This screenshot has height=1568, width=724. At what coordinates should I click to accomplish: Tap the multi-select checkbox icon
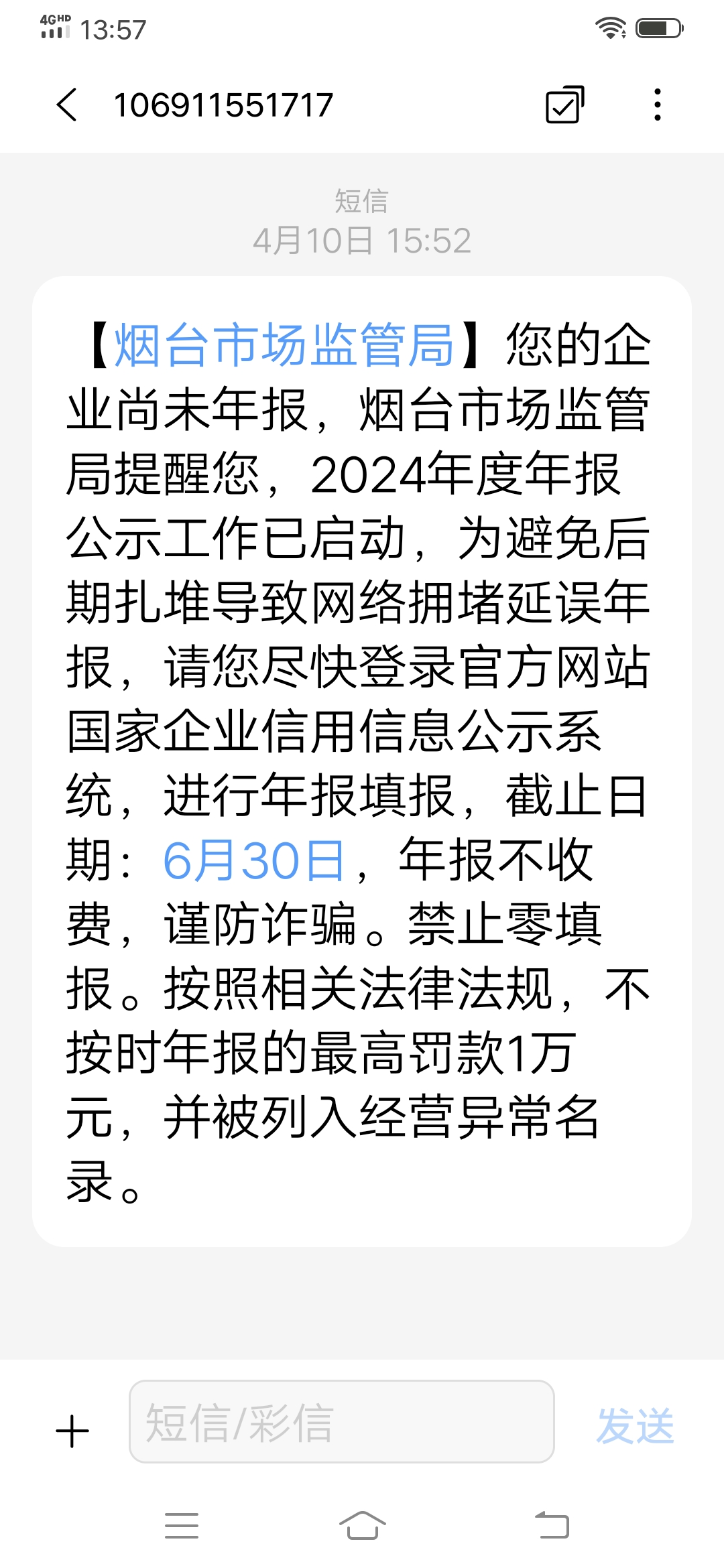(x=564, y=105)
